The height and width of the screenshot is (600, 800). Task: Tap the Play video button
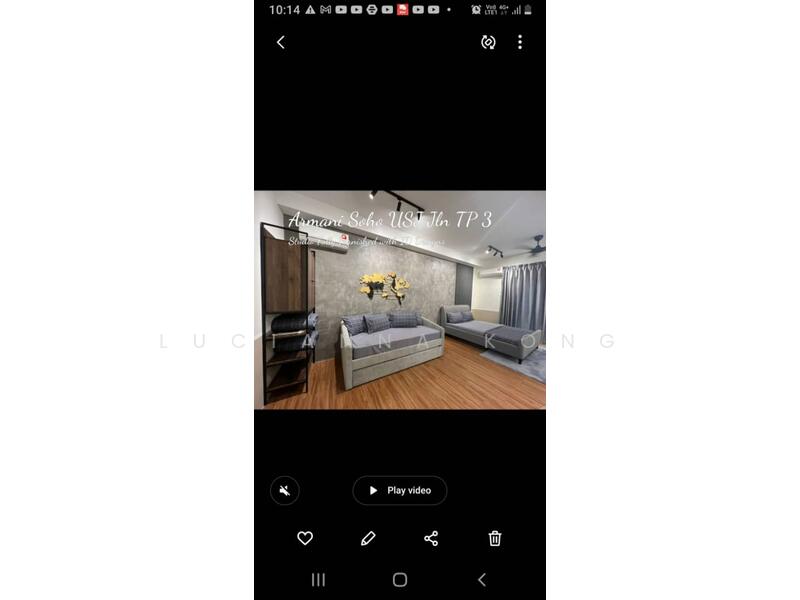(x=399, y=490)
